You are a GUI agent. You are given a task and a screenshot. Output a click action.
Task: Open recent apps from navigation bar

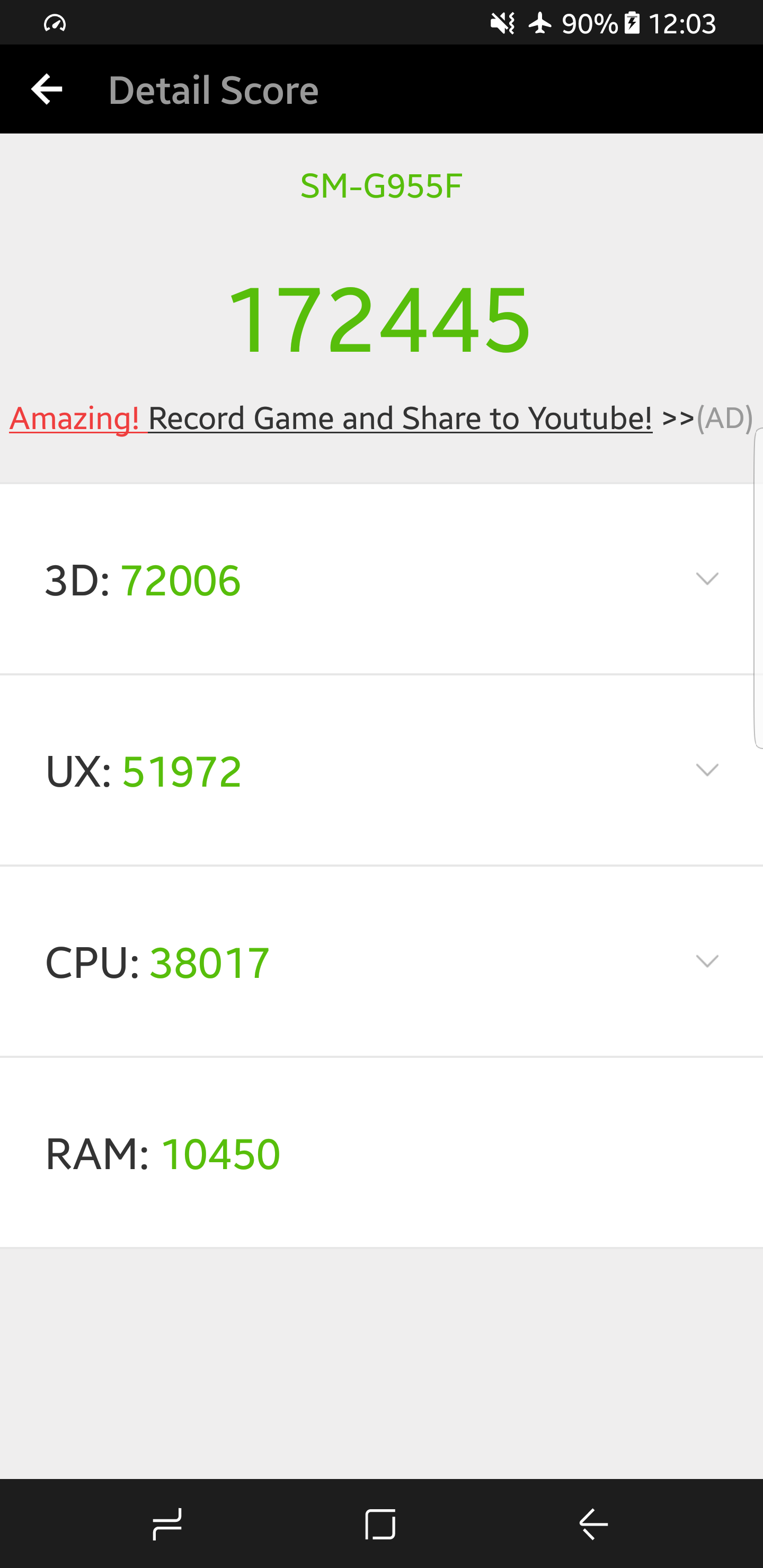[x=167, y=1524]
